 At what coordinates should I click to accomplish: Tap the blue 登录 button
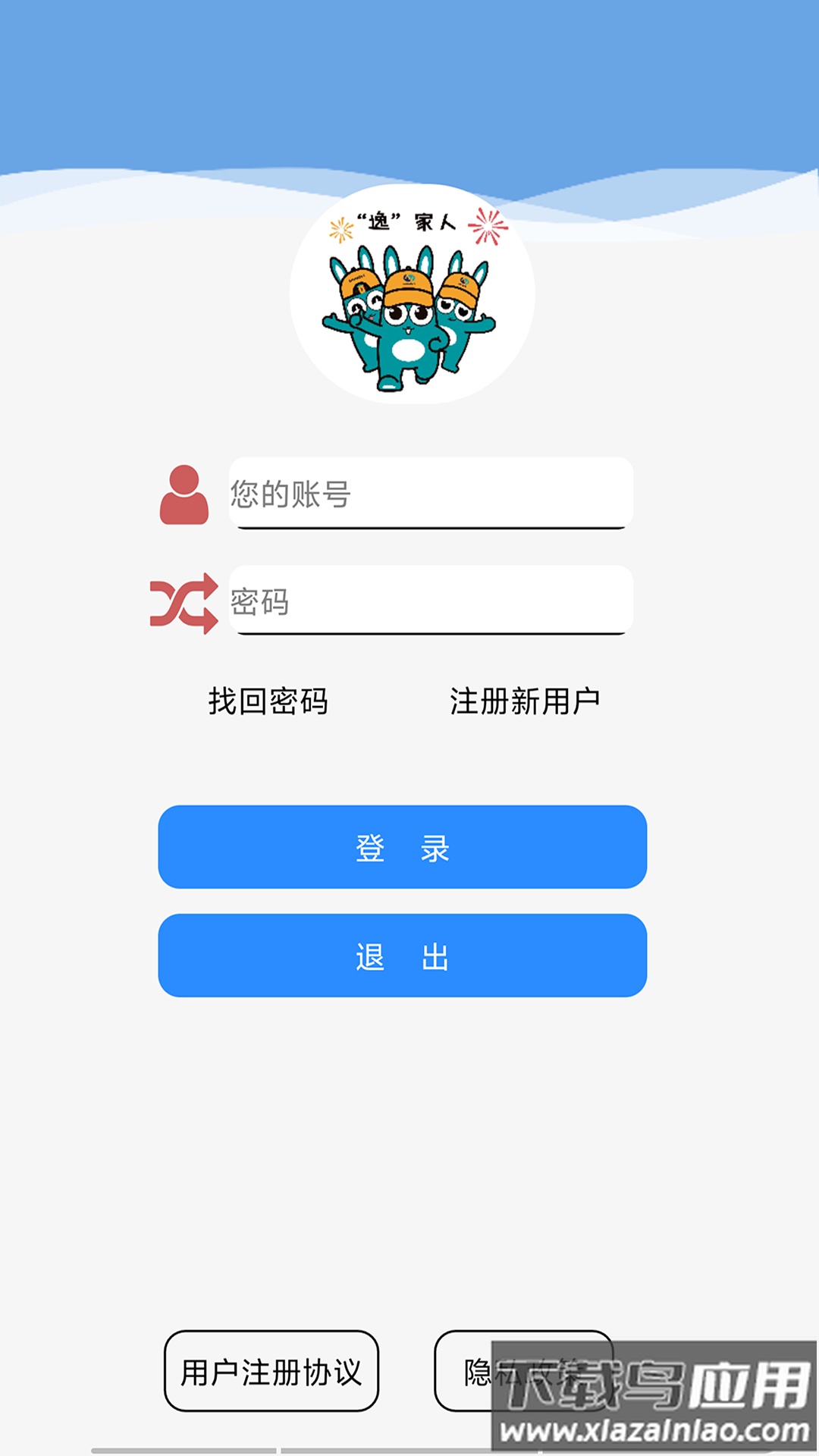click(x=402, y=847)
